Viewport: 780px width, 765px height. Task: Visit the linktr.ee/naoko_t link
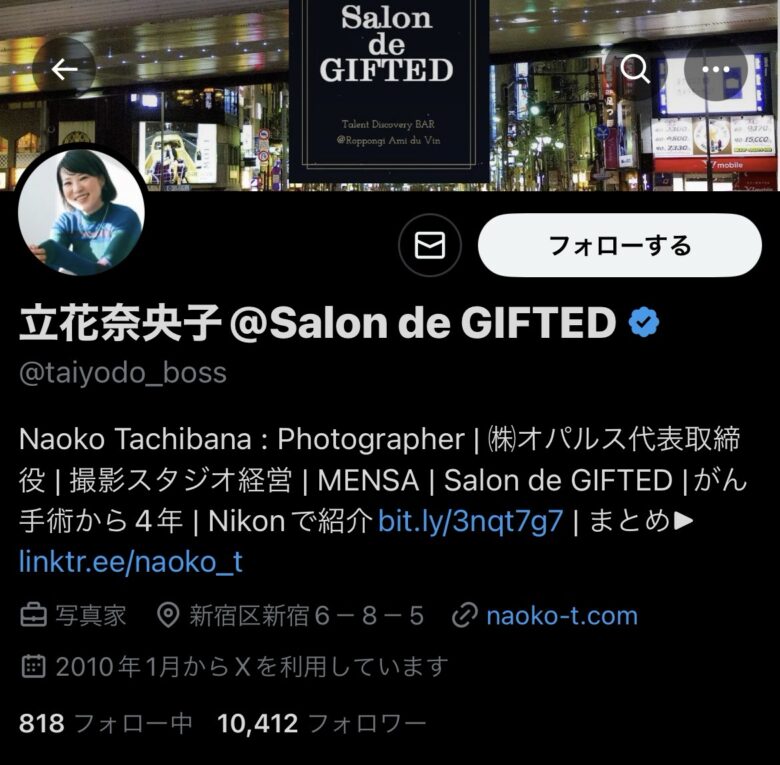(131, 562)
